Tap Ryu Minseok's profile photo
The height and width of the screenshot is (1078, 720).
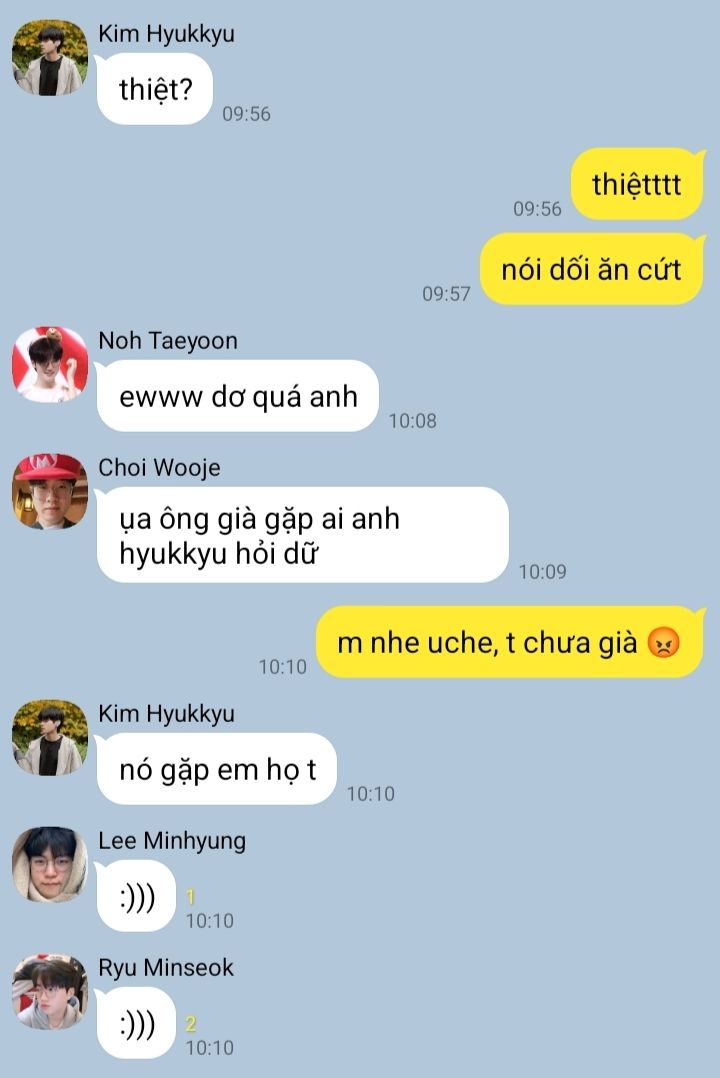click(49, 991)
